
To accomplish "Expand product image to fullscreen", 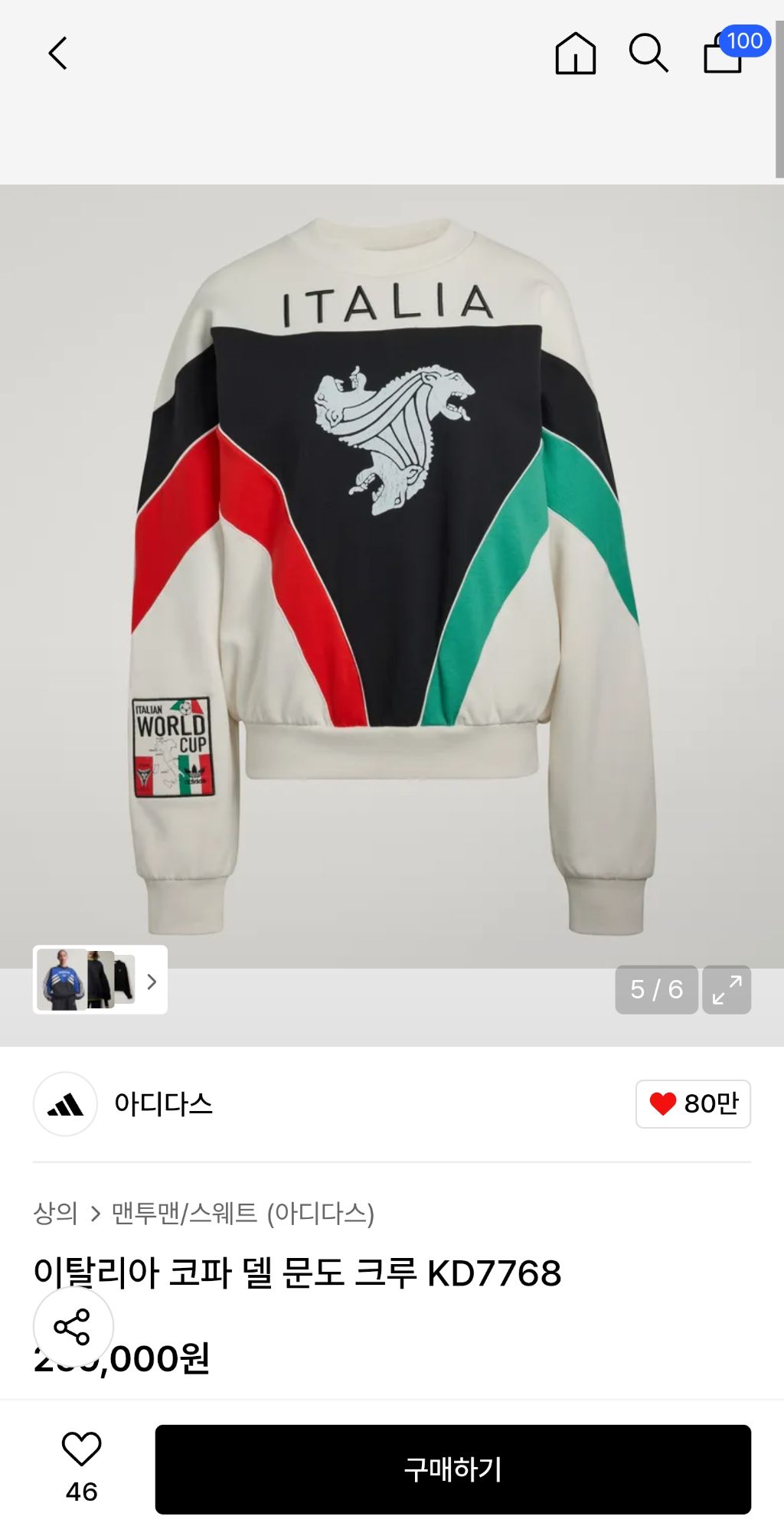I will click(x=726, y=989).
